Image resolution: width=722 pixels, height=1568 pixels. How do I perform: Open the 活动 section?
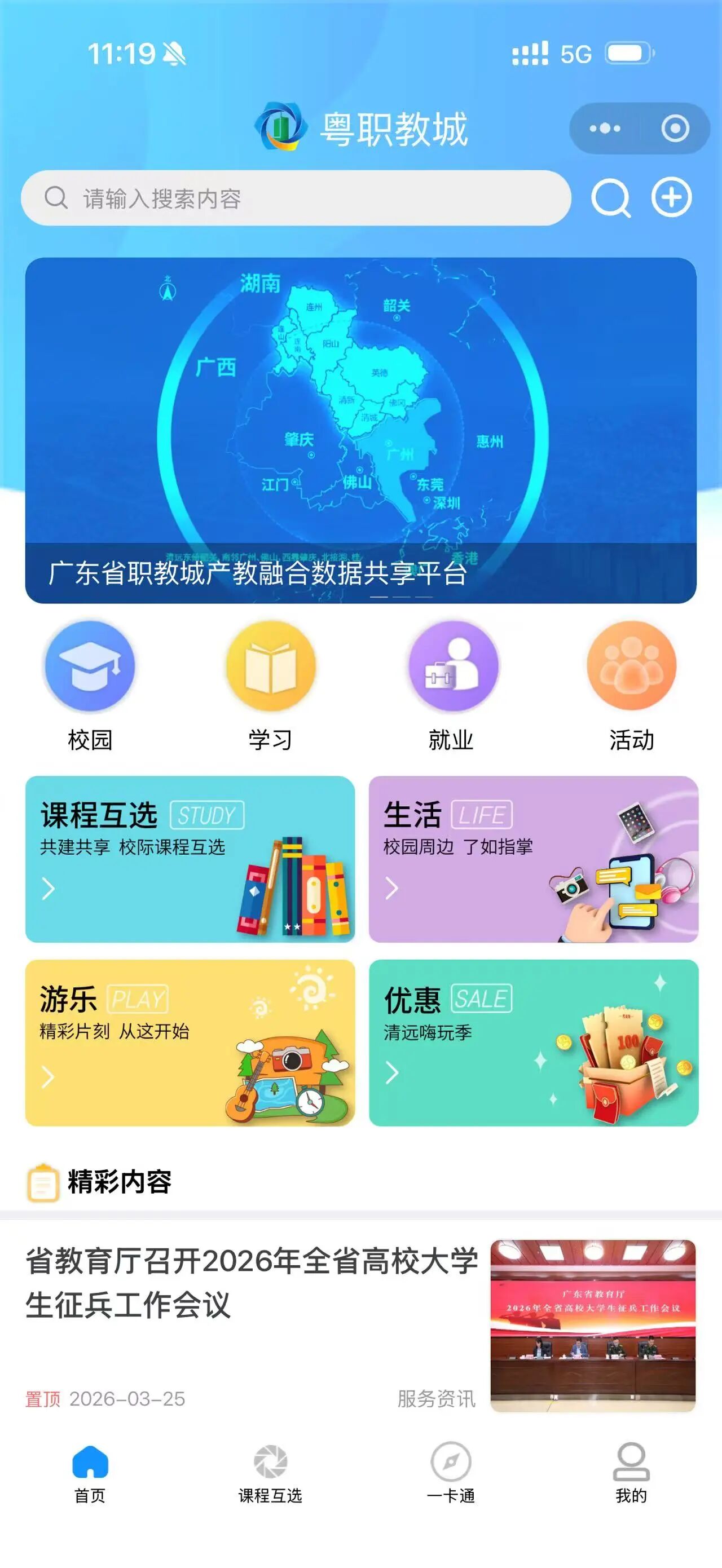click(631, 684)
